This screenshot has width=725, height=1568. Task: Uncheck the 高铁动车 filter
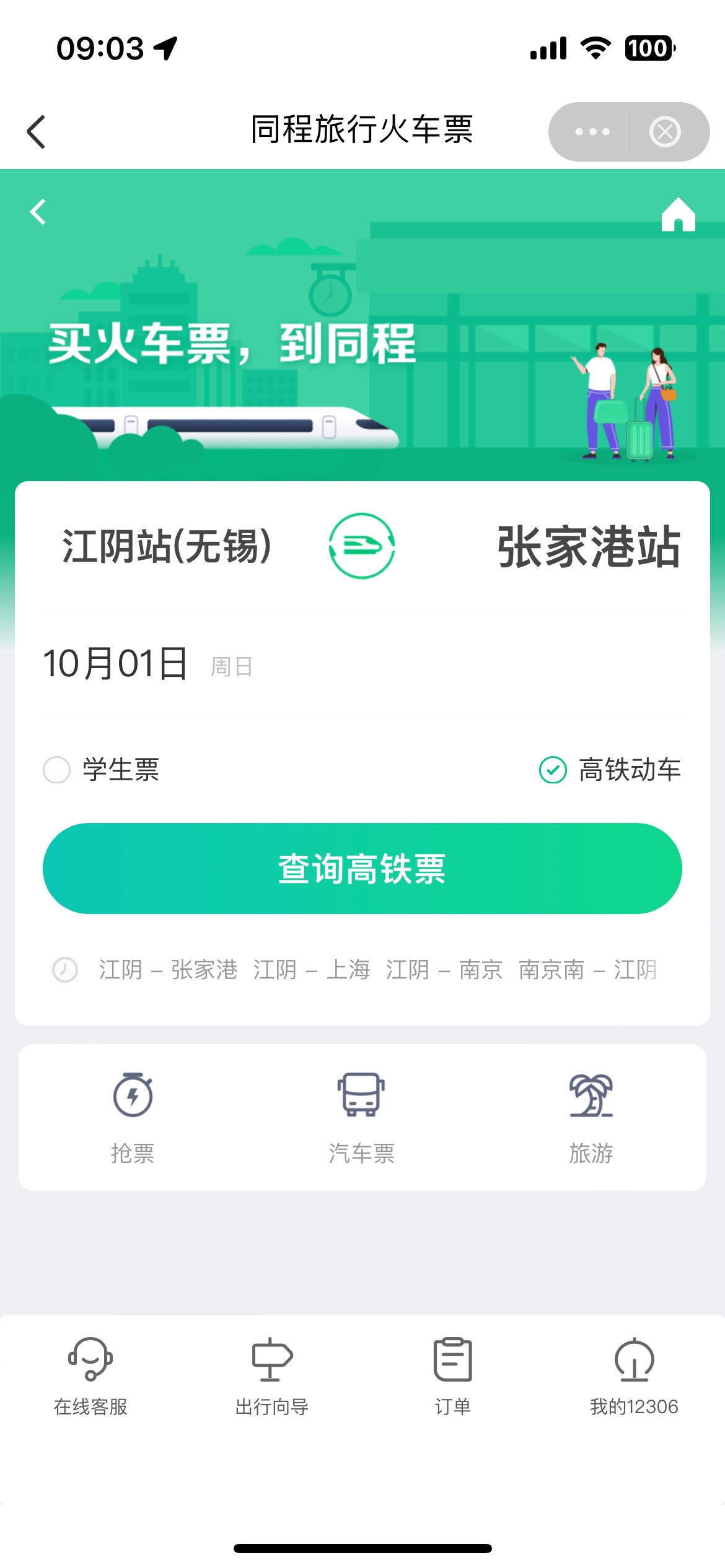[x=553, y=770]
